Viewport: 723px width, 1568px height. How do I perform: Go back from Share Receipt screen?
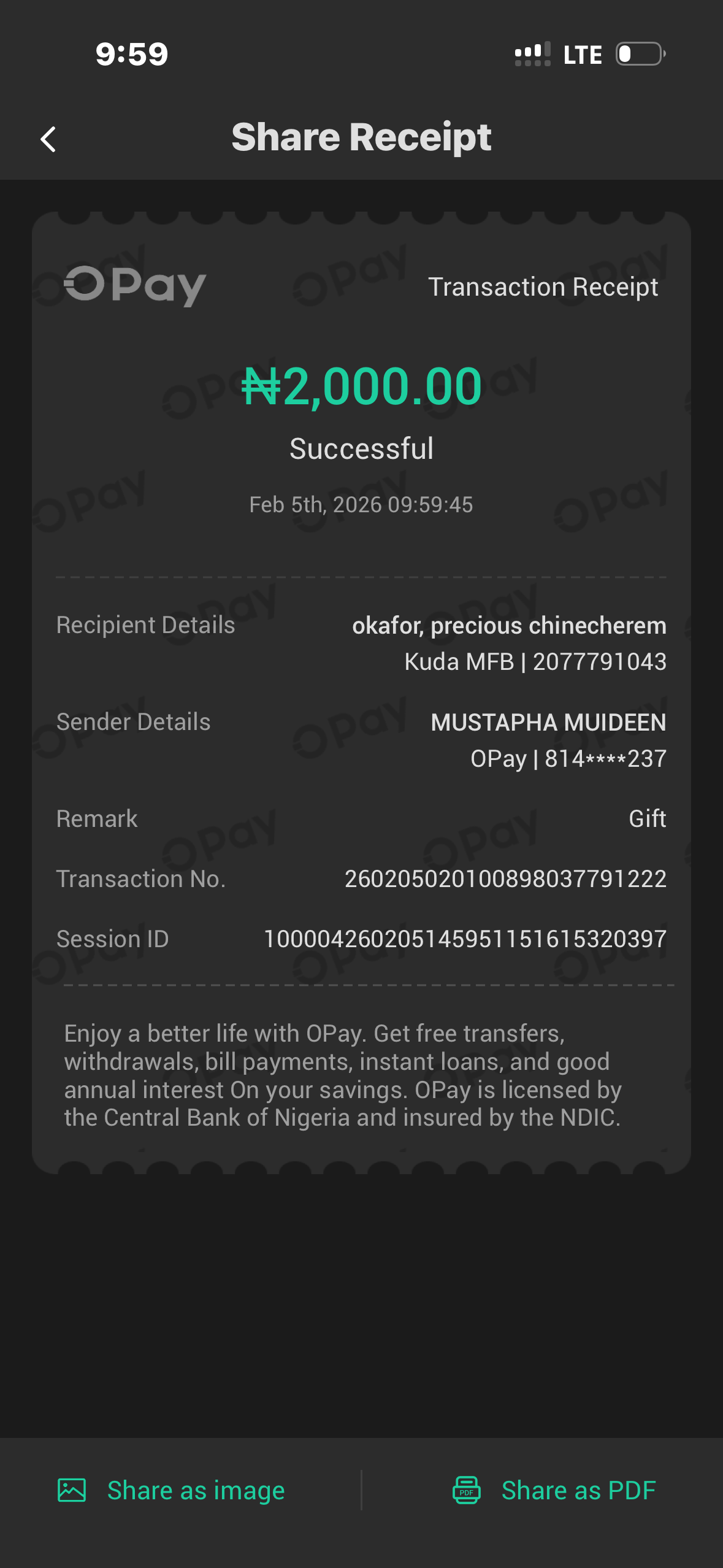[48, 139]
